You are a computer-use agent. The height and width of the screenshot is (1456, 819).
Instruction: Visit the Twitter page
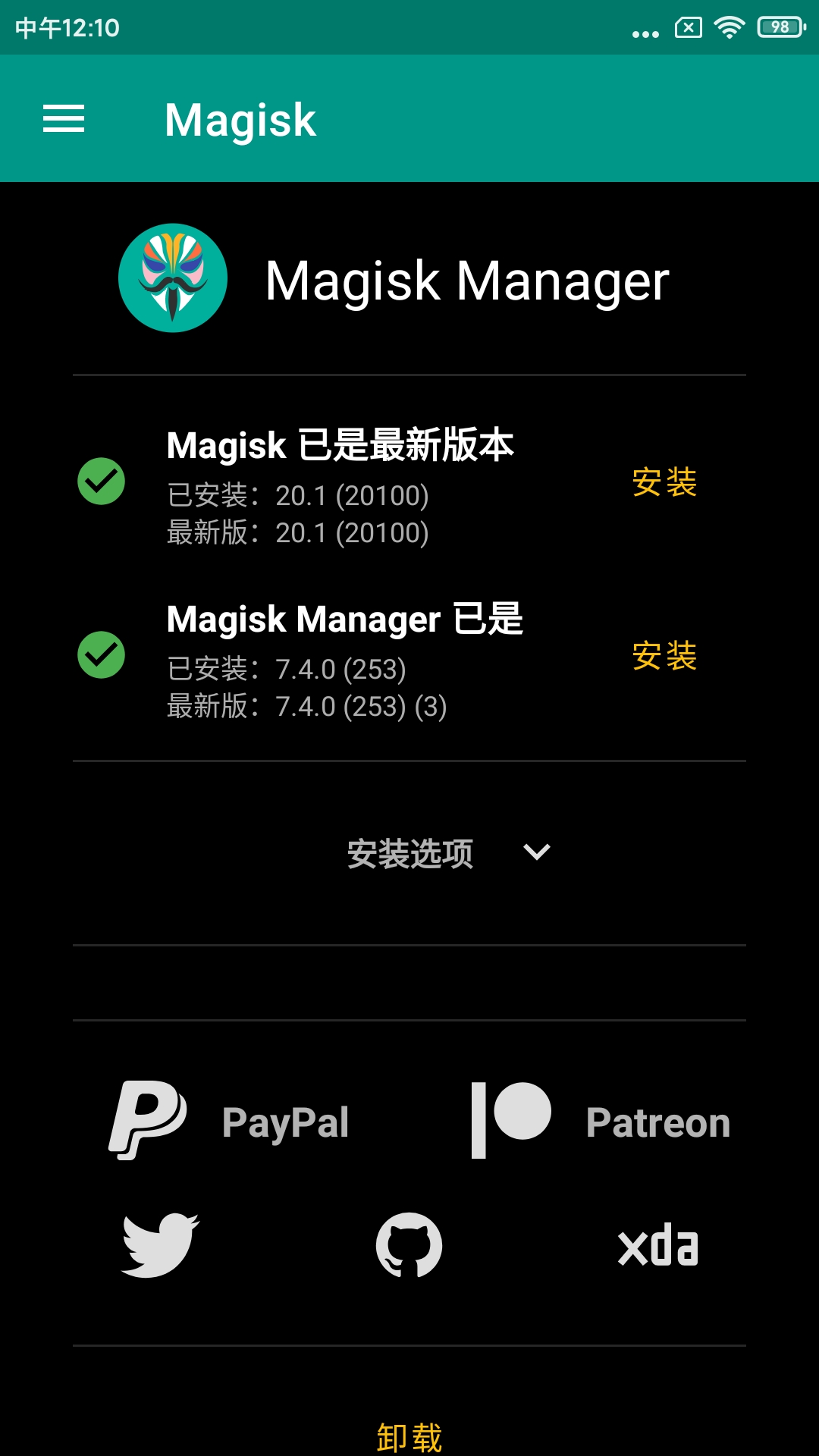tap(160, 1245)
